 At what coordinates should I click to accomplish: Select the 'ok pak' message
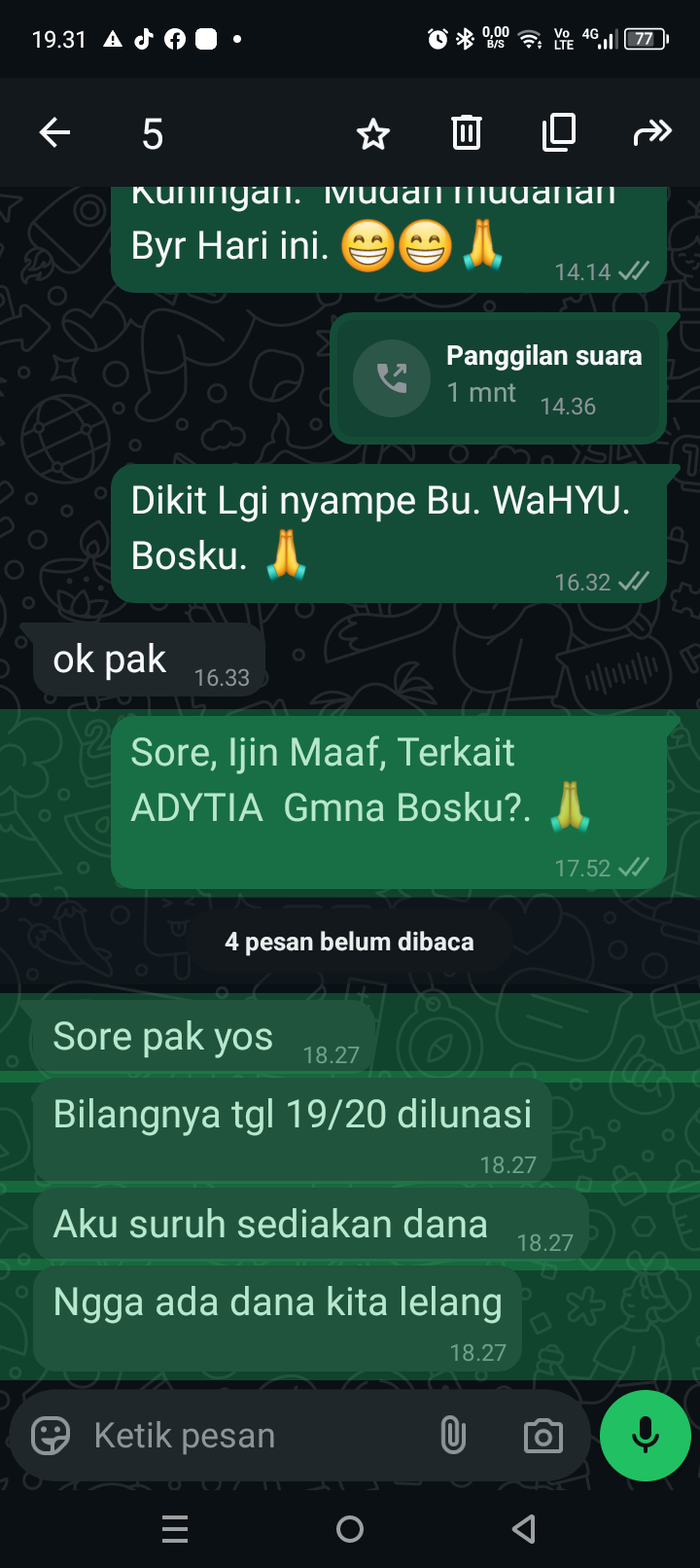coord(148,660)
